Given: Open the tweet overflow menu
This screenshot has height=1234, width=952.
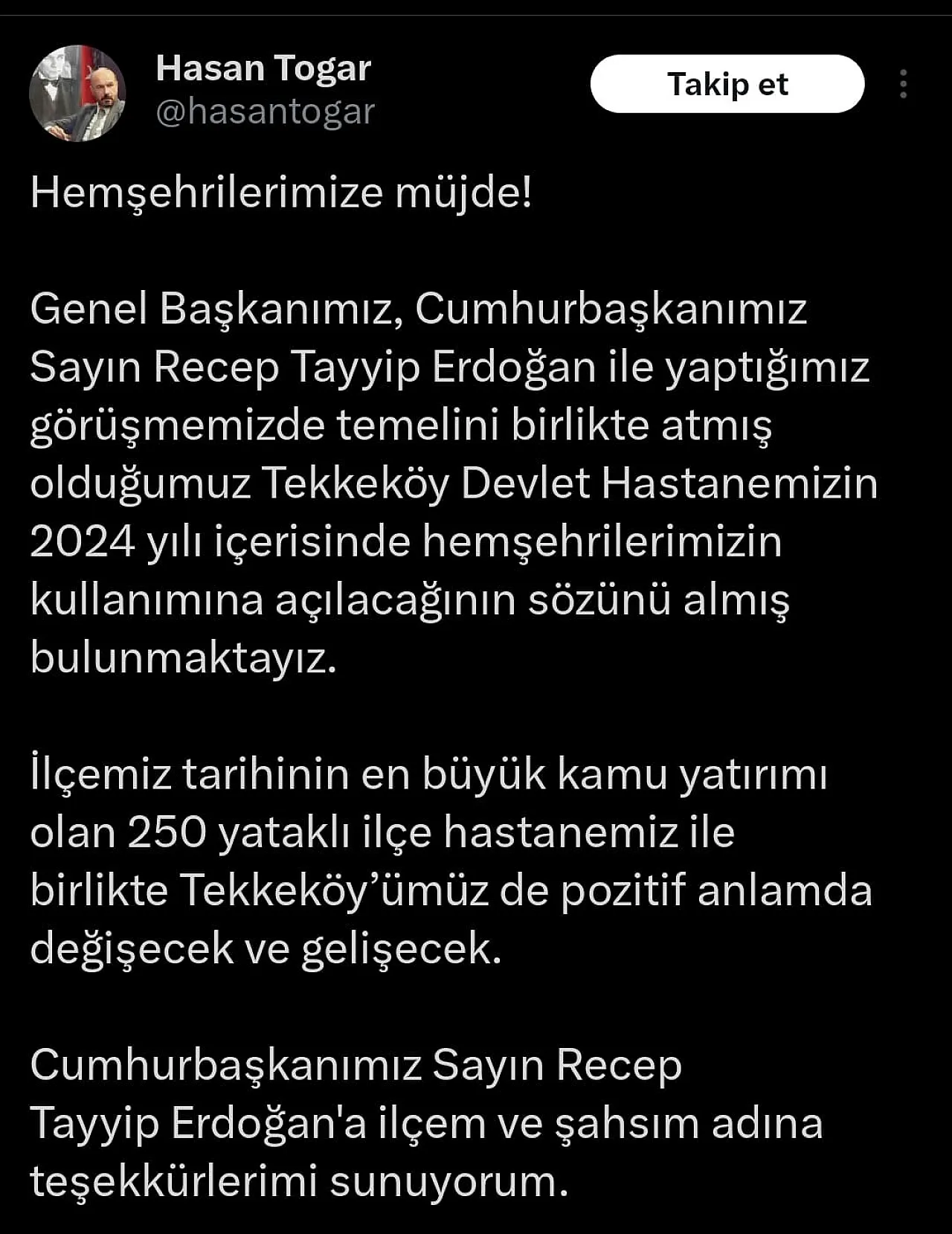Looking at the screenshot, I should coord(903,84).
